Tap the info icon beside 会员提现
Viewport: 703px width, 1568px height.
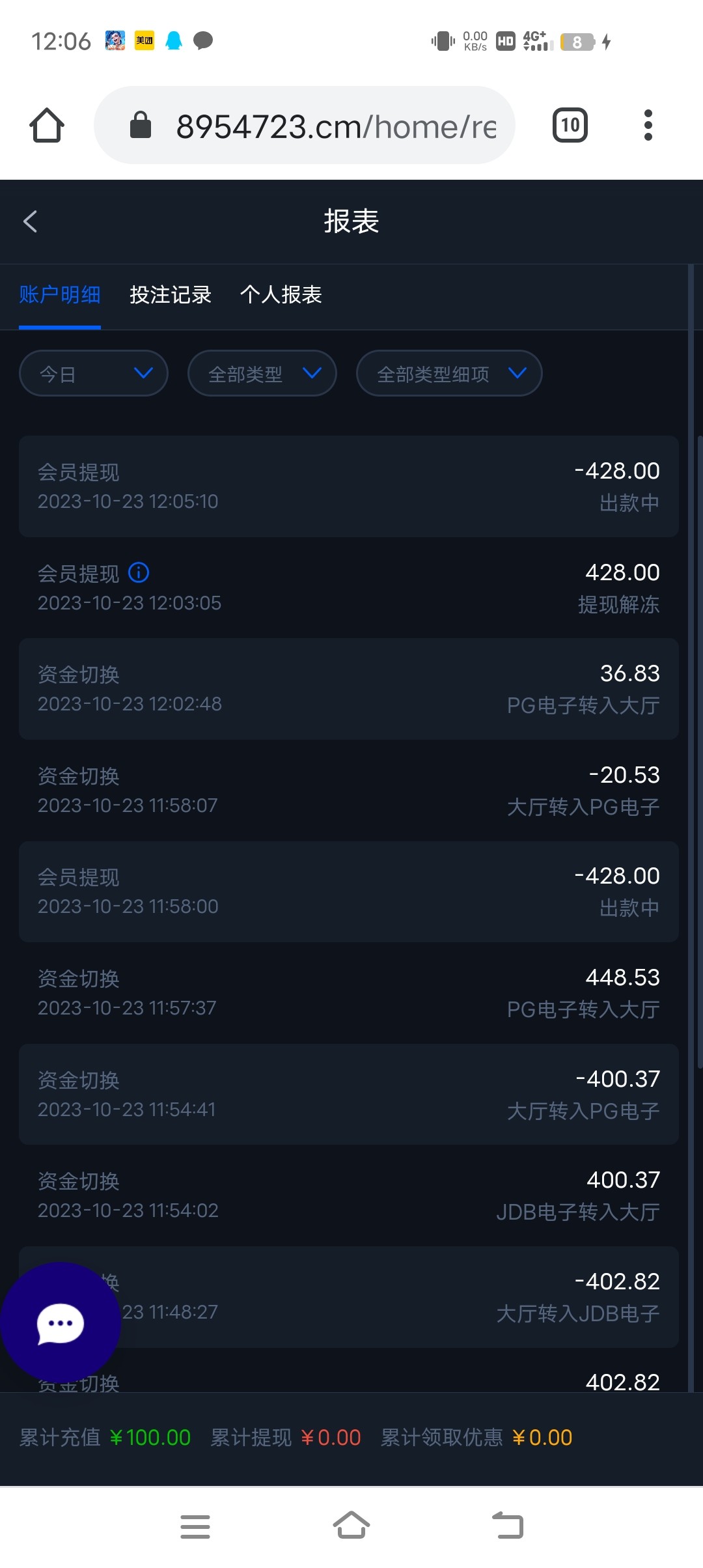coord(139,573)
